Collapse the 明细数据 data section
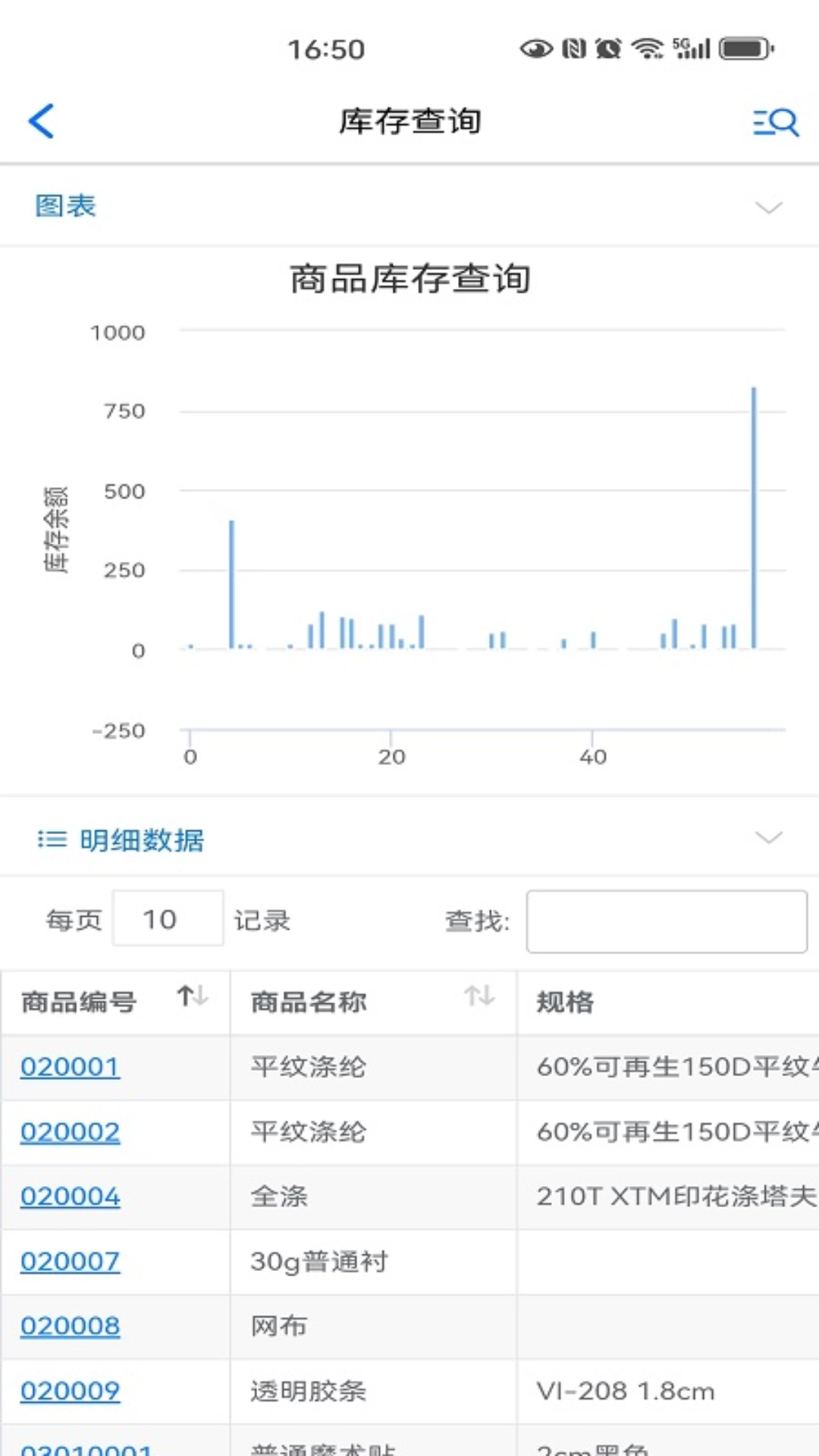This screenshot has height=1456, width=819. click(x=767, y=838)
